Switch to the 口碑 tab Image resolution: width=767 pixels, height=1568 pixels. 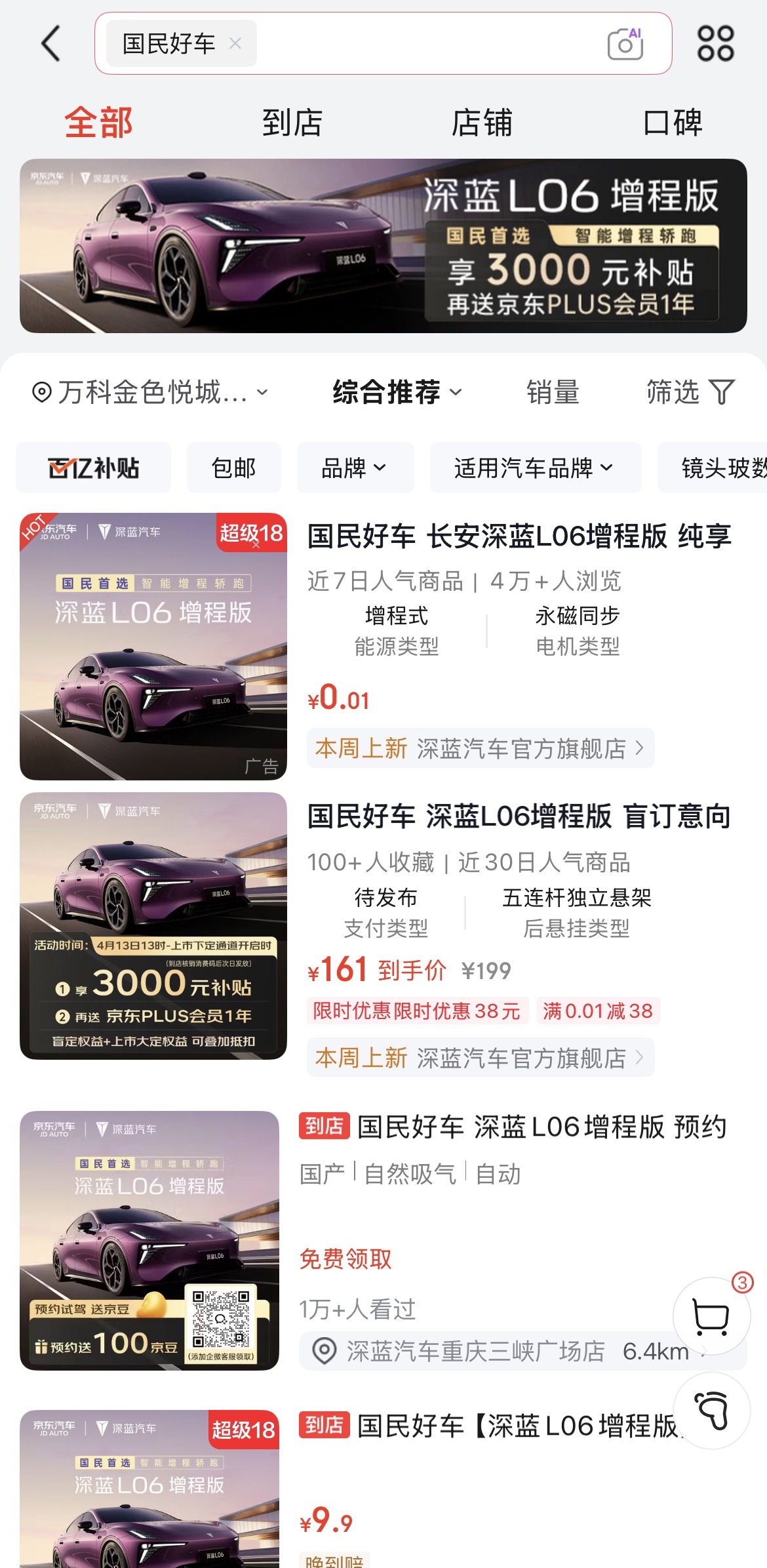coord(673,123)
